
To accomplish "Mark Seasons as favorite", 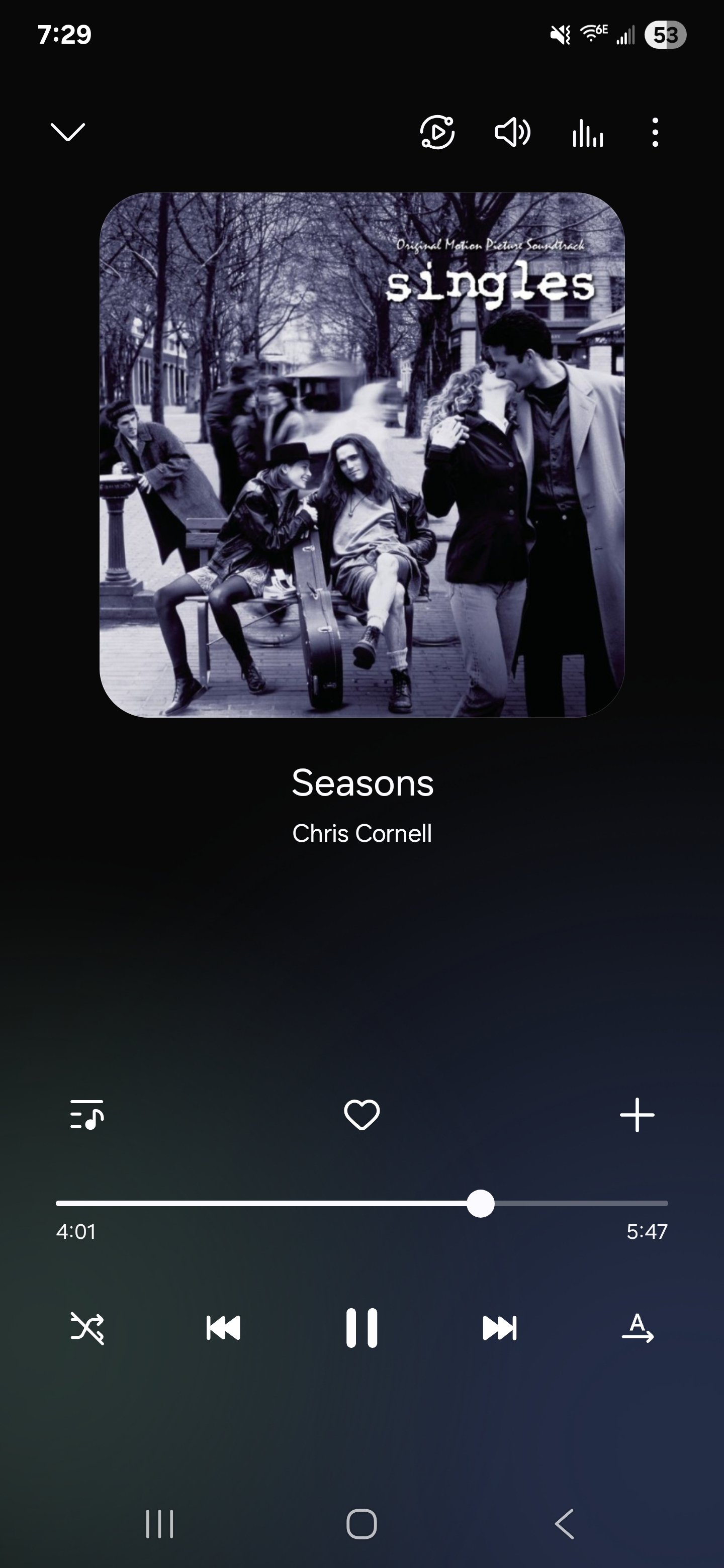I will [361, 1115].
